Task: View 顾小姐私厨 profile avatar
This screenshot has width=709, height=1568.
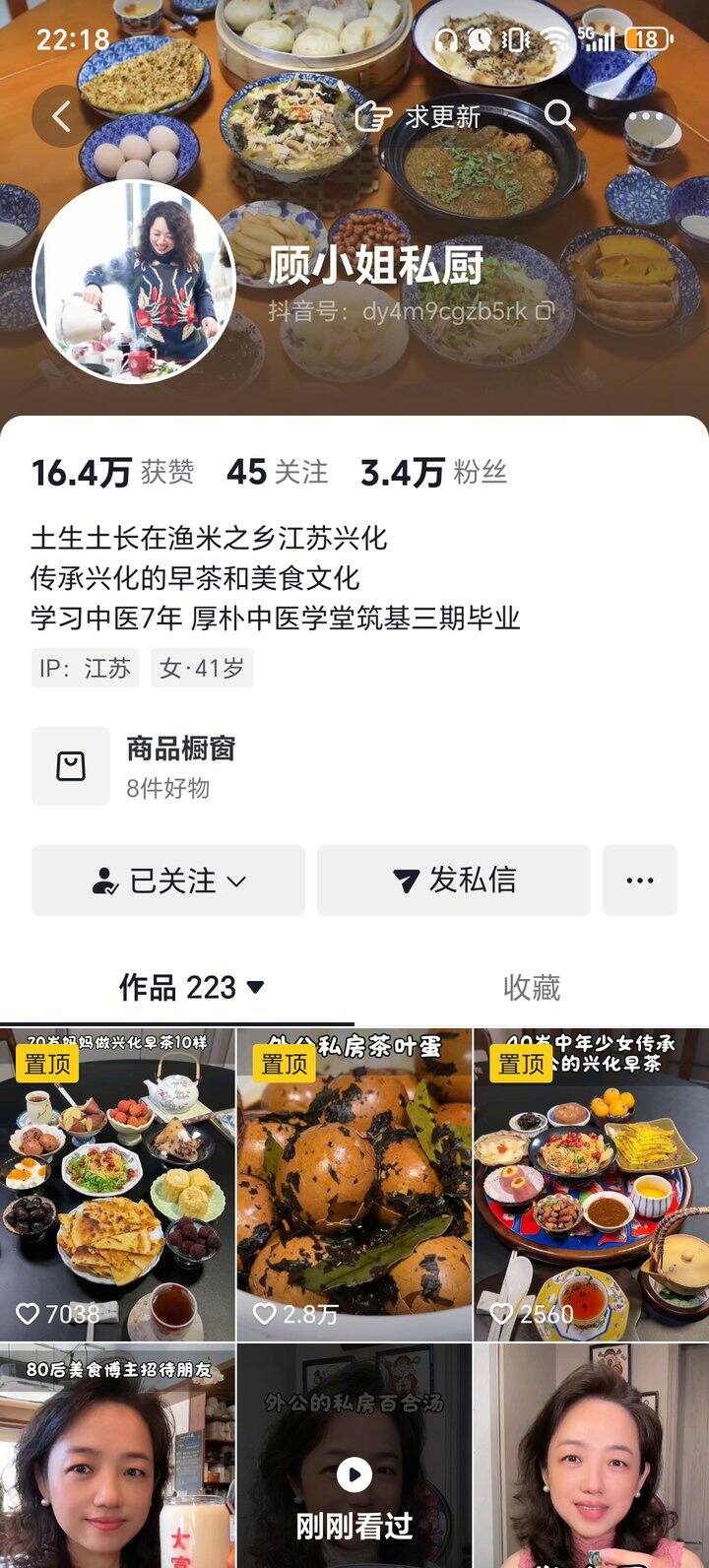Action: [134, 282]
